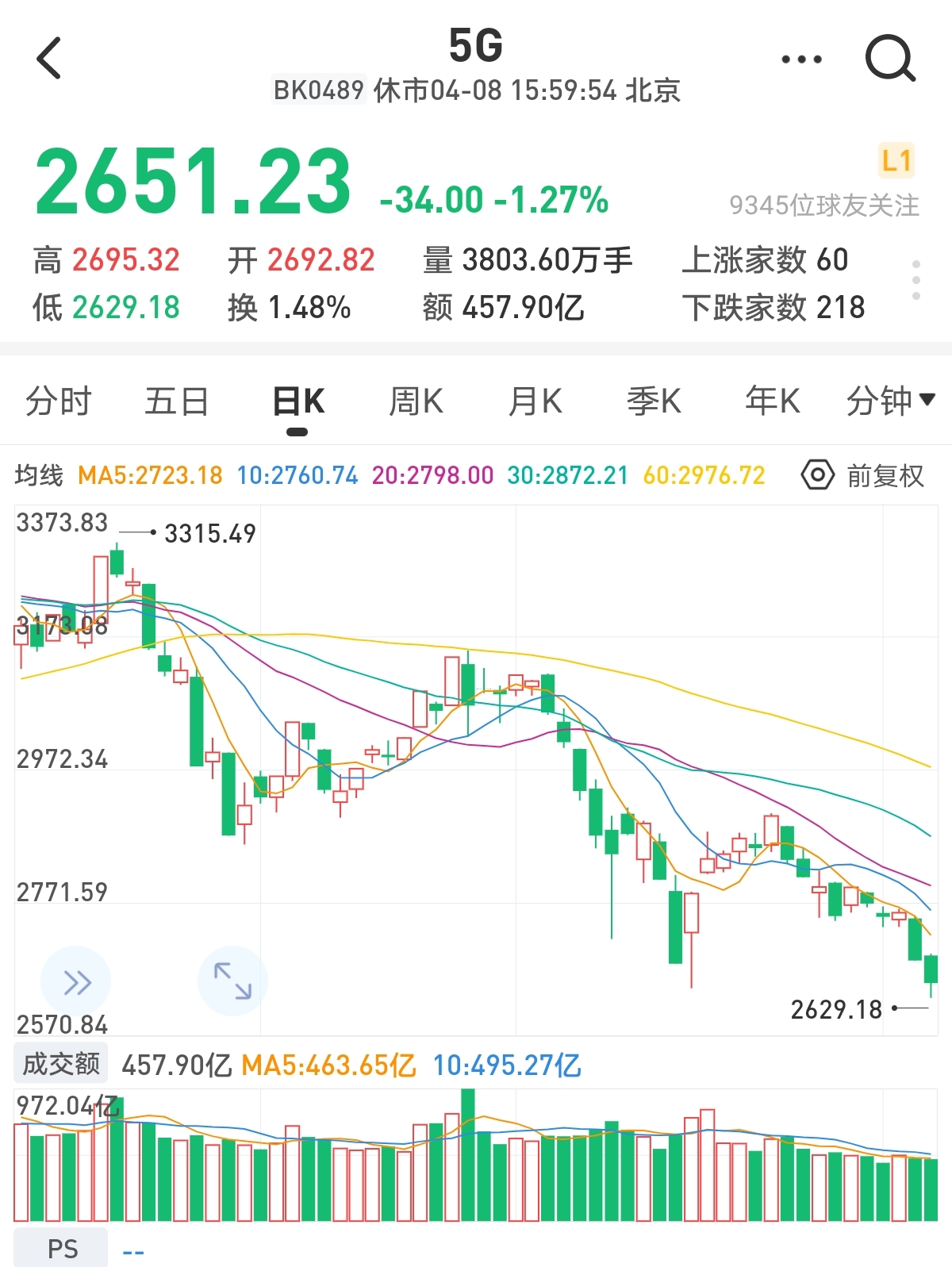Switch to the 五日 chart tab
The width and height of the screenshot is (952, 1267).
pos(176,401)
